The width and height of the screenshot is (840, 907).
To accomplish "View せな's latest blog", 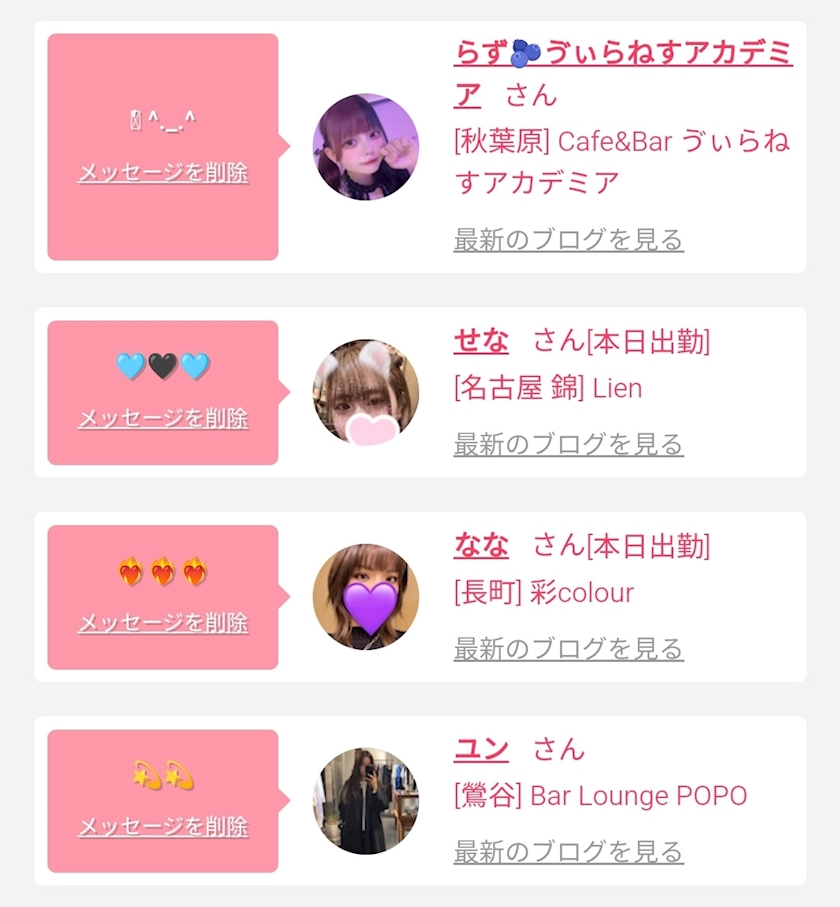I will [569, 444].
